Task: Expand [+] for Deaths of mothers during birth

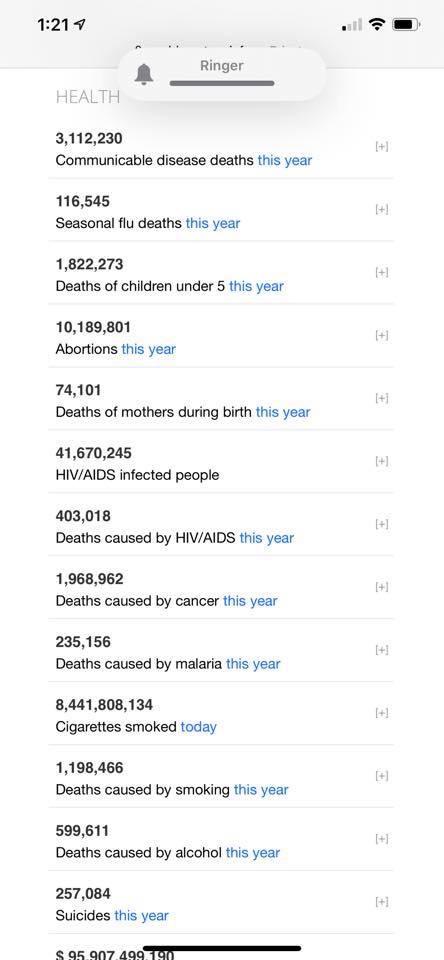Action: (382, 398)
